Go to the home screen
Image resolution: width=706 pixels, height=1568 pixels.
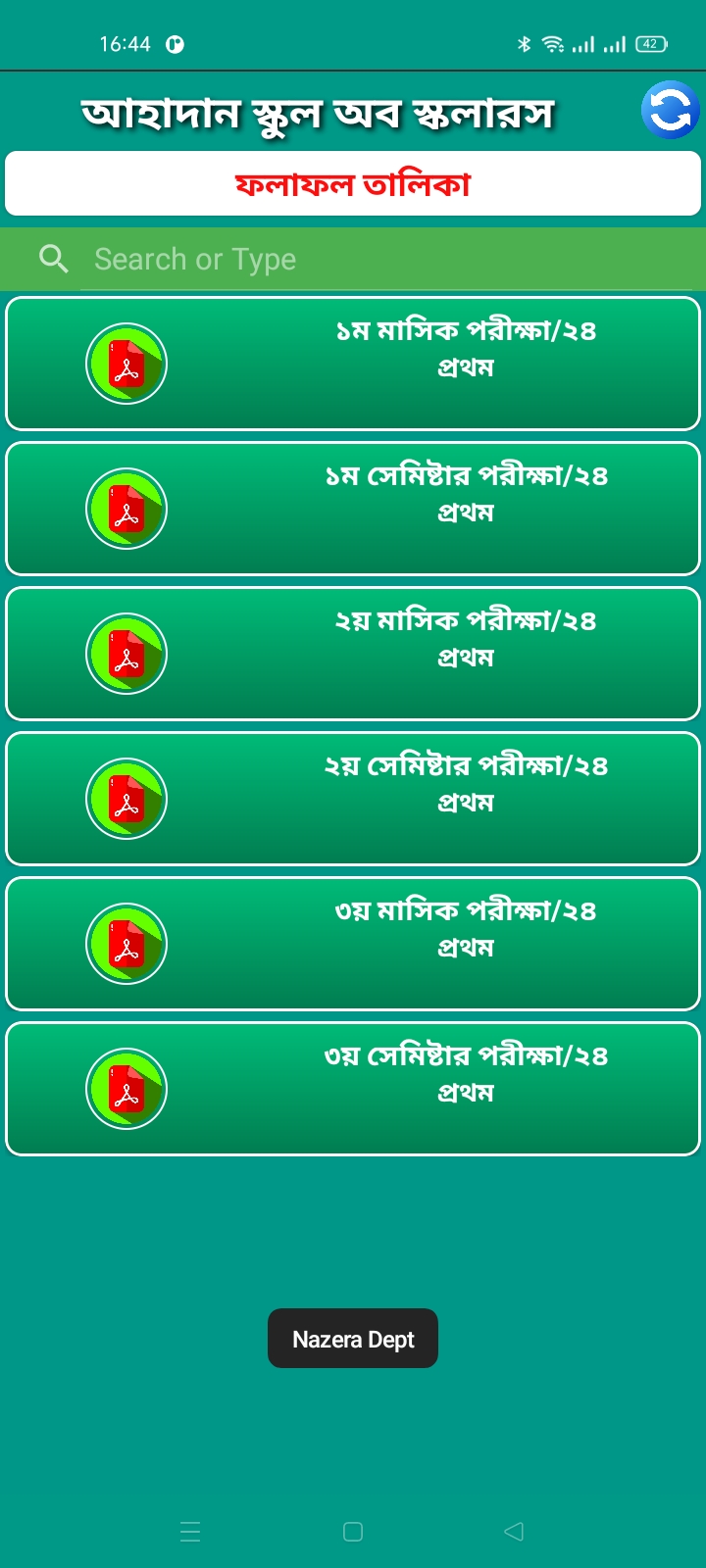pyautogui.click(x=353, y=1532)
